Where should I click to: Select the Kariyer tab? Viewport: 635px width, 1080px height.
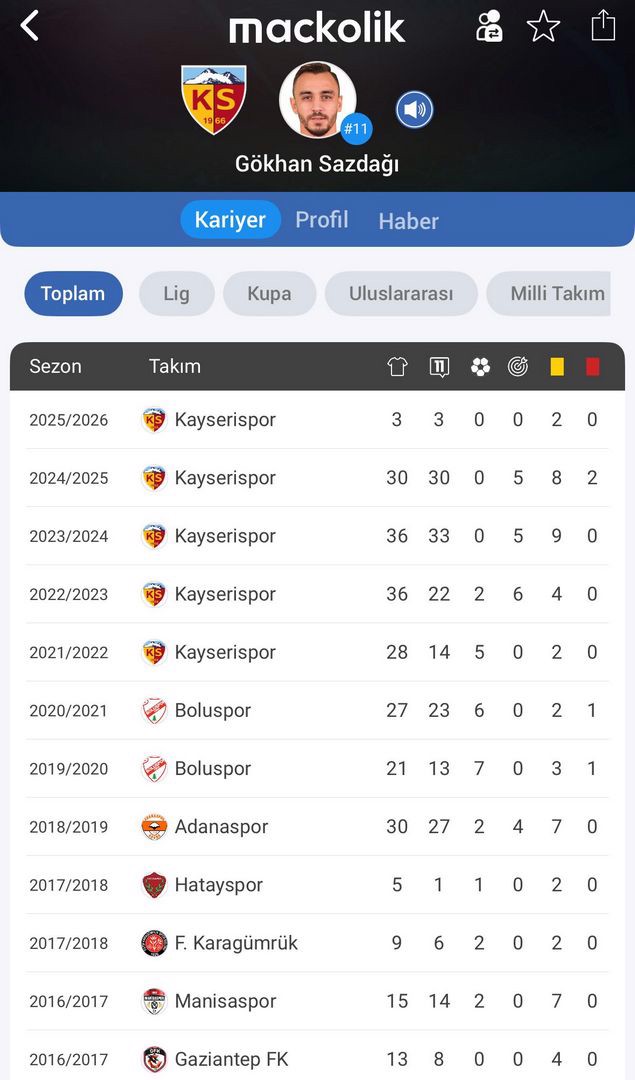(230, 220)
